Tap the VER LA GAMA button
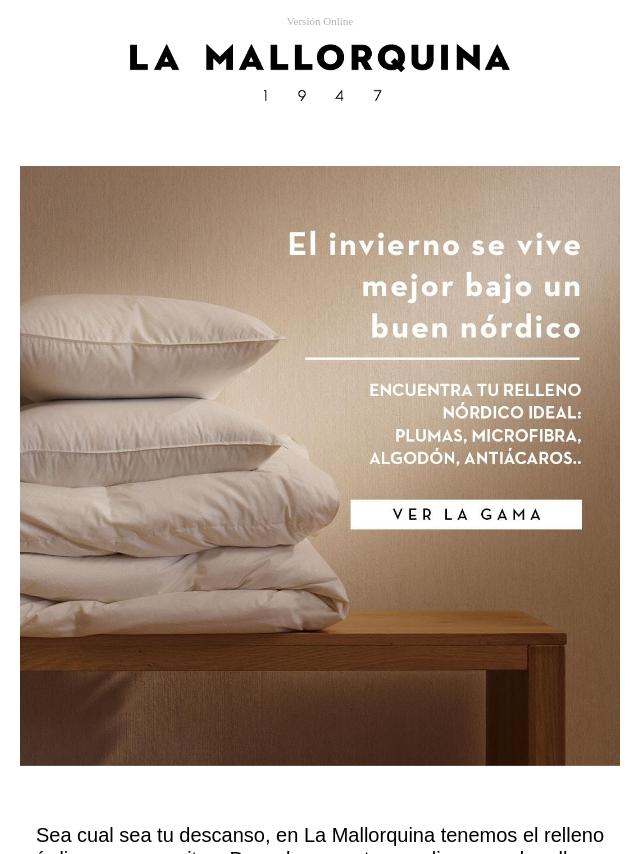Viewport: 640px width, 854px height. point(466,515)
